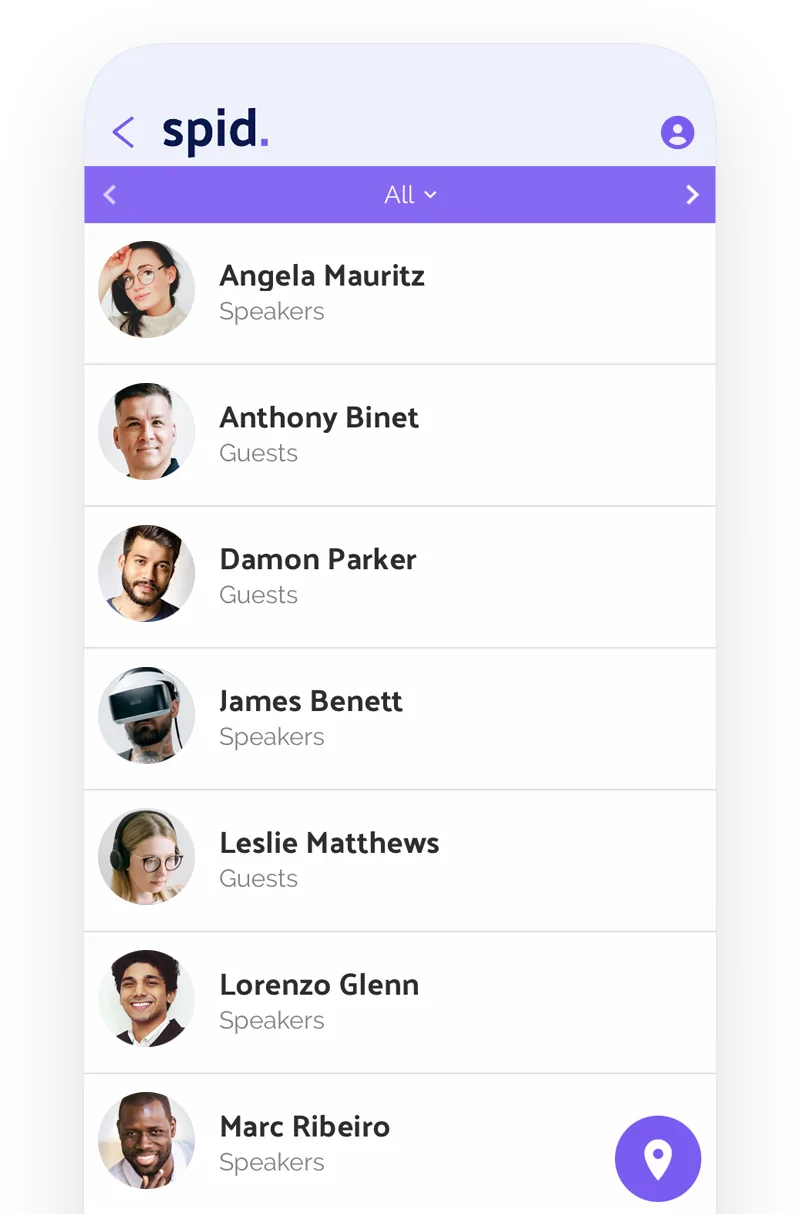The image size is (800, 1214).
Task: Switch to the previous category with left arrow
Action: [x=110, y=194]
